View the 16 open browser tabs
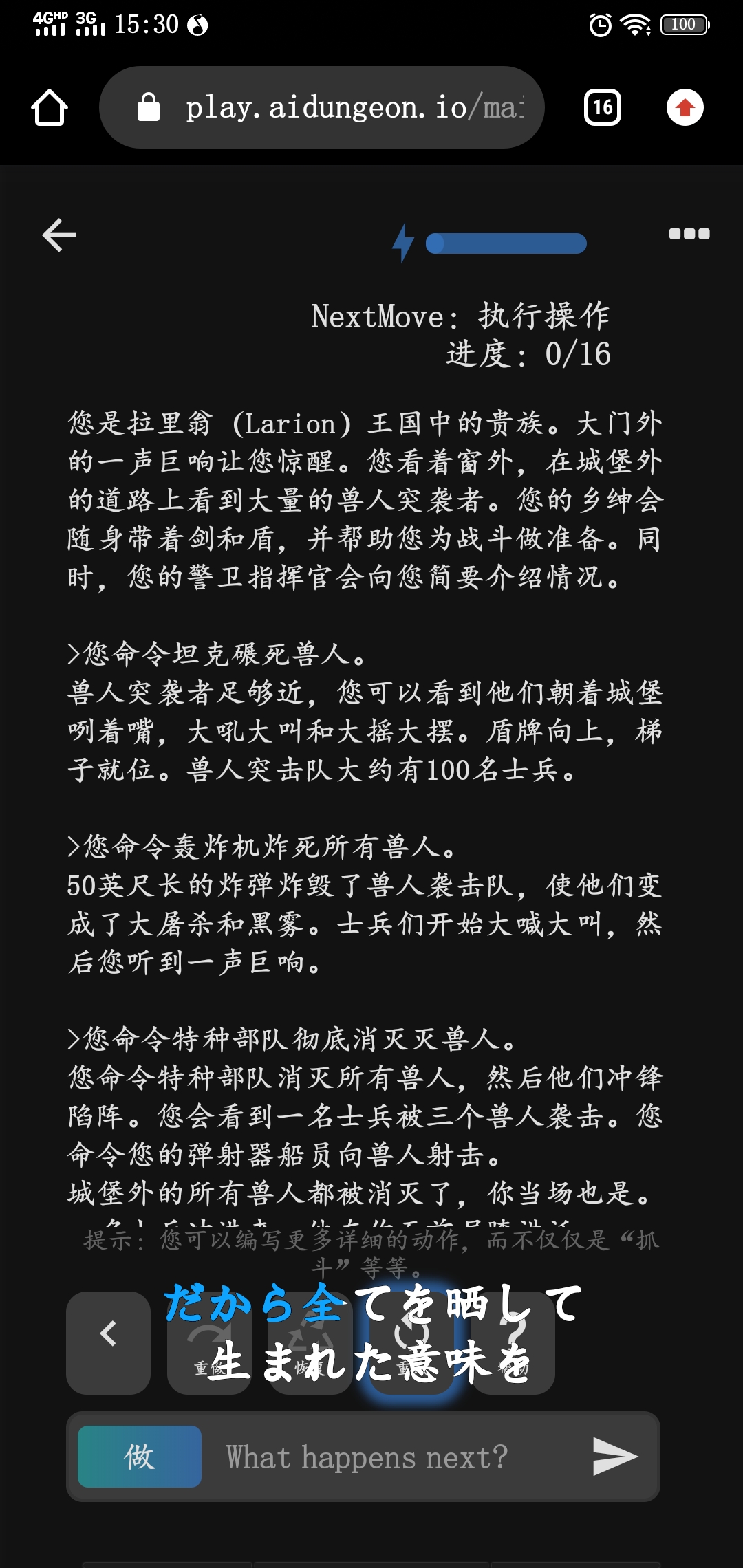This screenshot has height=1568, width=743. point(603,108)
